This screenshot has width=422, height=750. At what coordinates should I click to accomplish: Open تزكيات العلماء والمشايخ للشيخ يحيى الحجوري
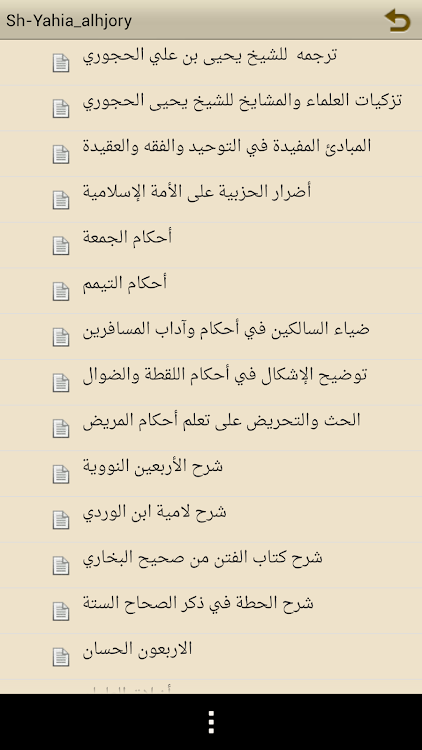(x=211, y=109)
